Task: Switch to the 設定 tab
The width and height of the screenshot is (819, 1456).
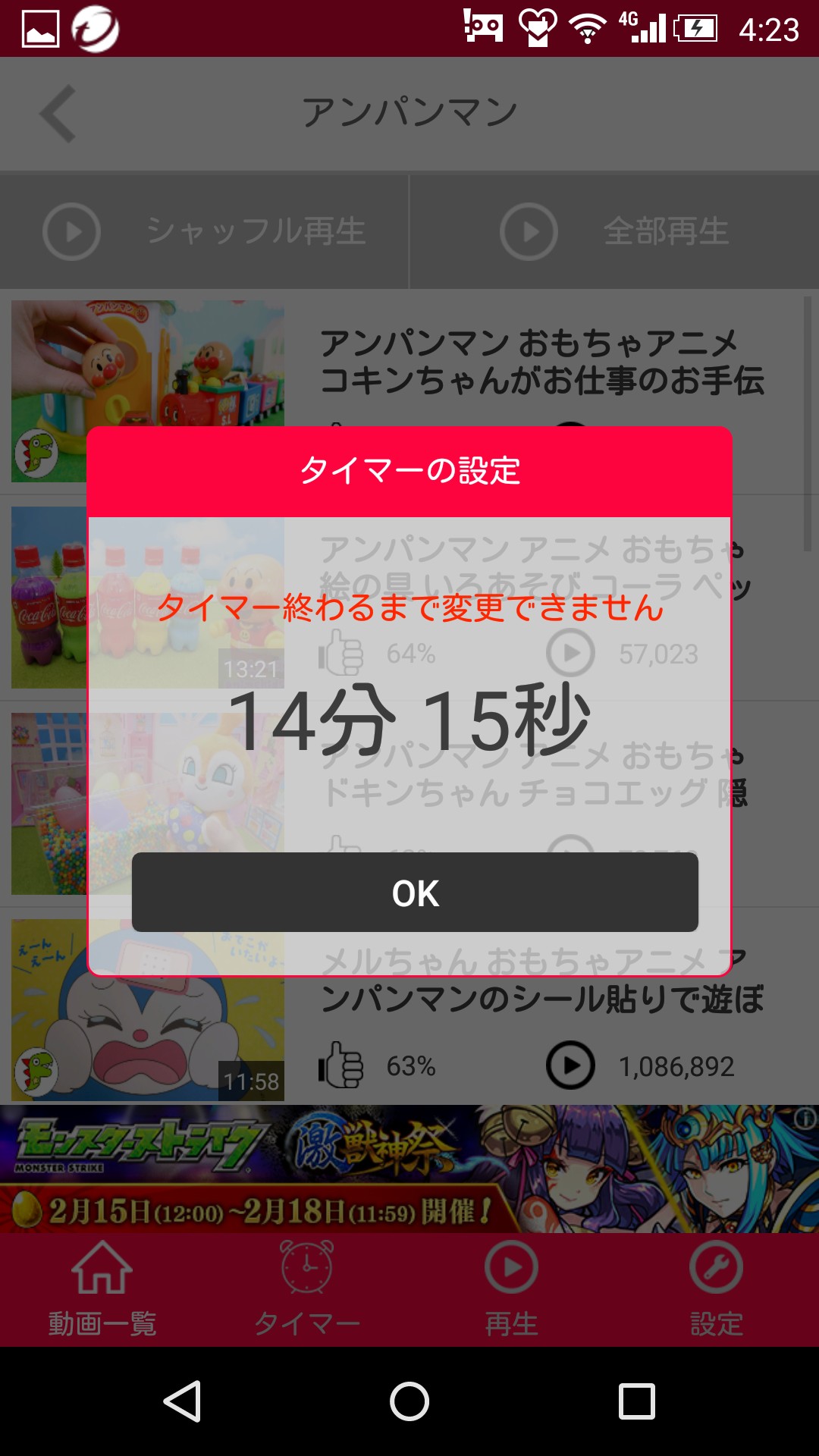Action: tap(717, 1289)
